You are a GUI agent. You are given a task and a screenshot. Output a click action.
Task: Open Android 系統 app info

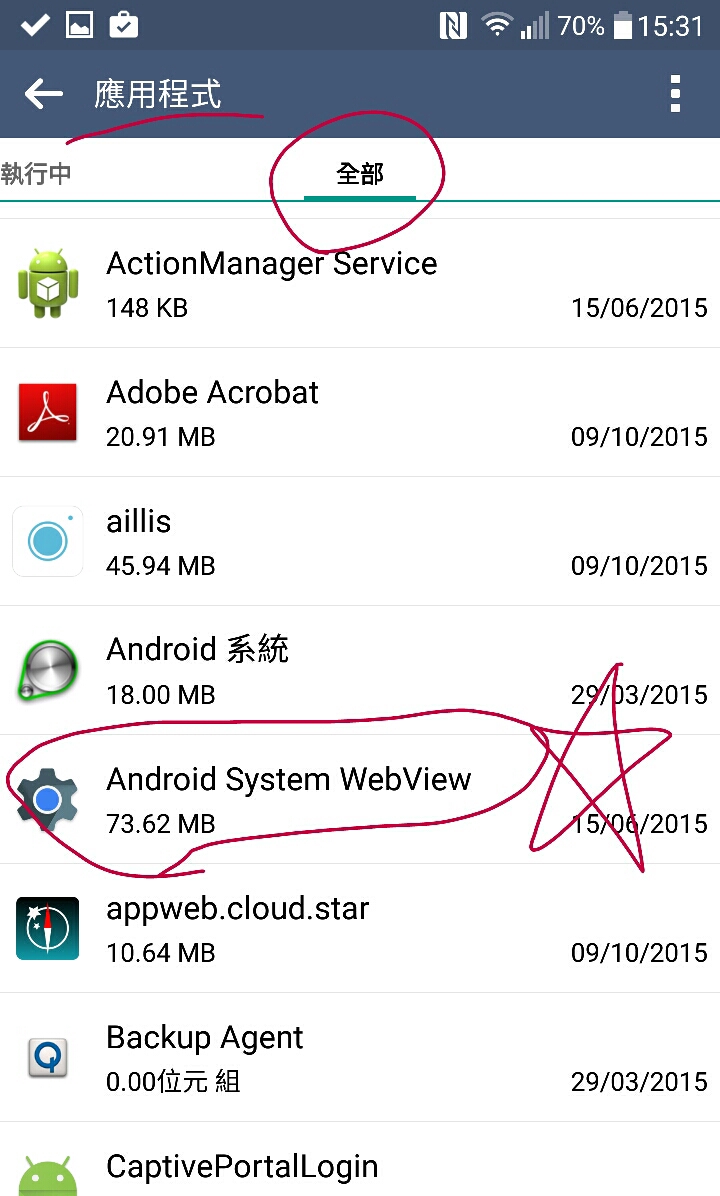360,670
